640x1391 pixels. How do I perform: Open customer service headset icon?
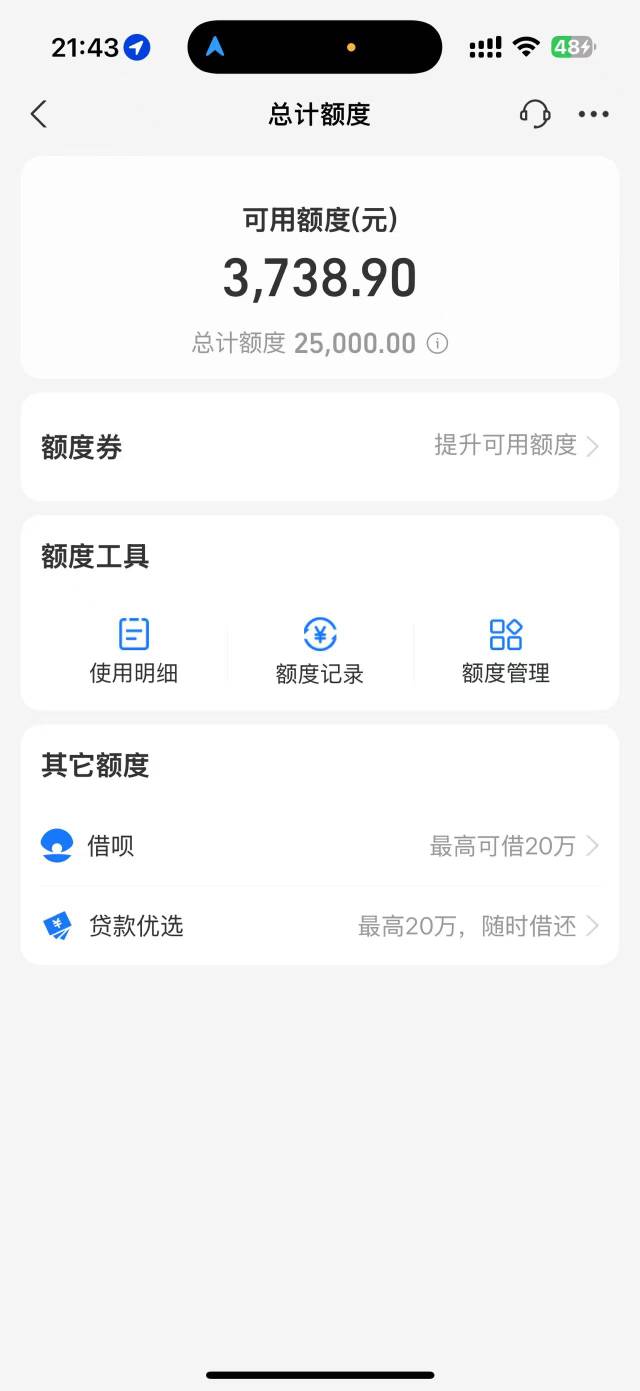tap(535, 114)
